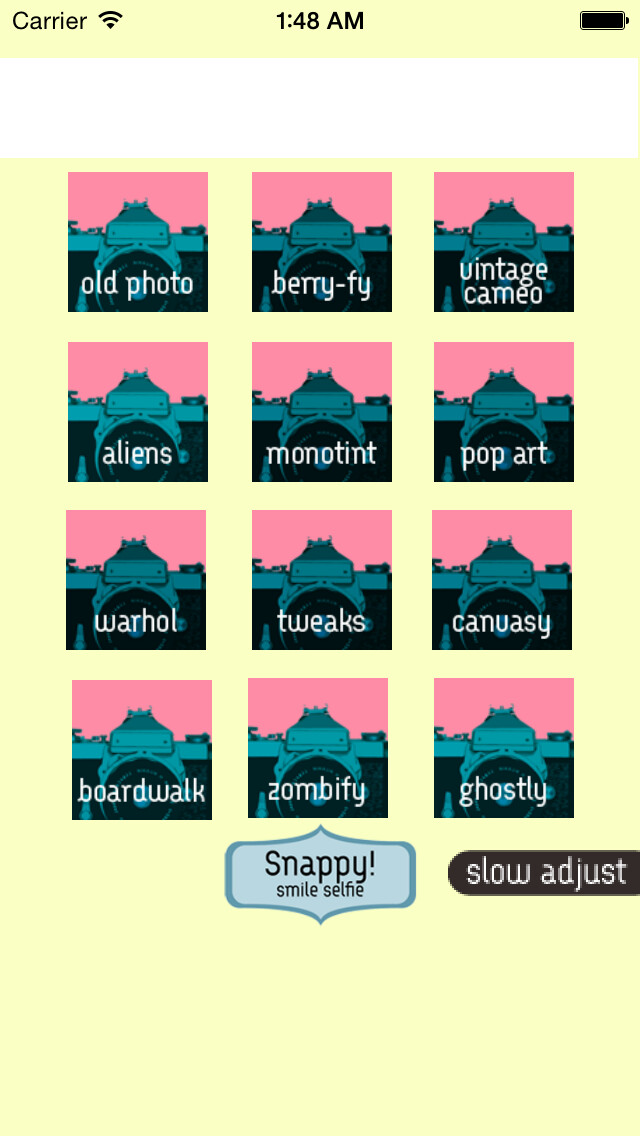Select the ghostly filter
The height and width of the screenshot is (1136, 640).
(504, 748)
